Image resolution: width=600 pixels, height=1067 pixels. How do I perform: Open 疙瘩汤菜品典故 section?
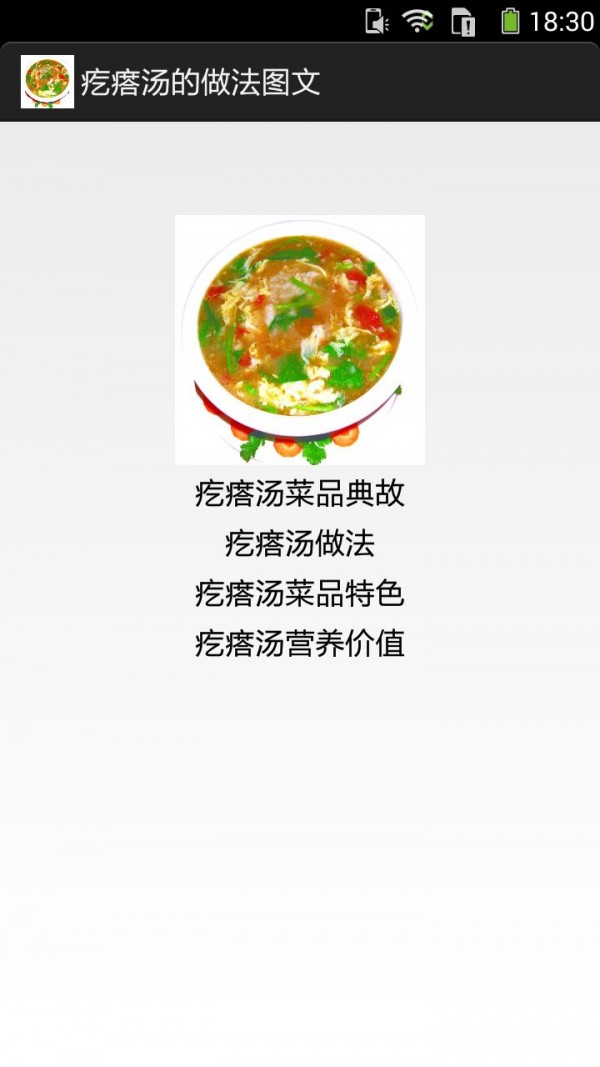pos(300,494)
